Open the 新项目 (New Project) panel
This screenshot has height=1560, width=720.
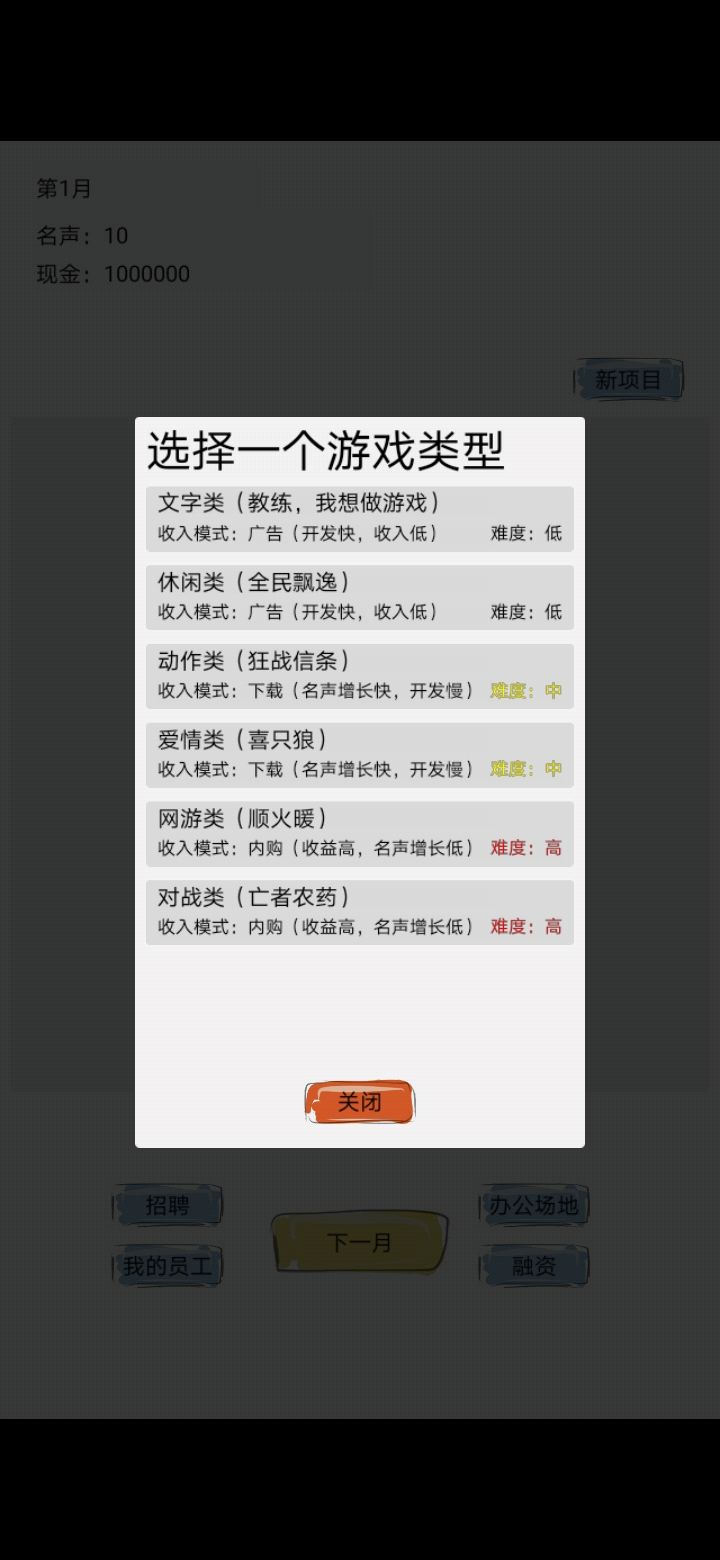coord(629,380)
